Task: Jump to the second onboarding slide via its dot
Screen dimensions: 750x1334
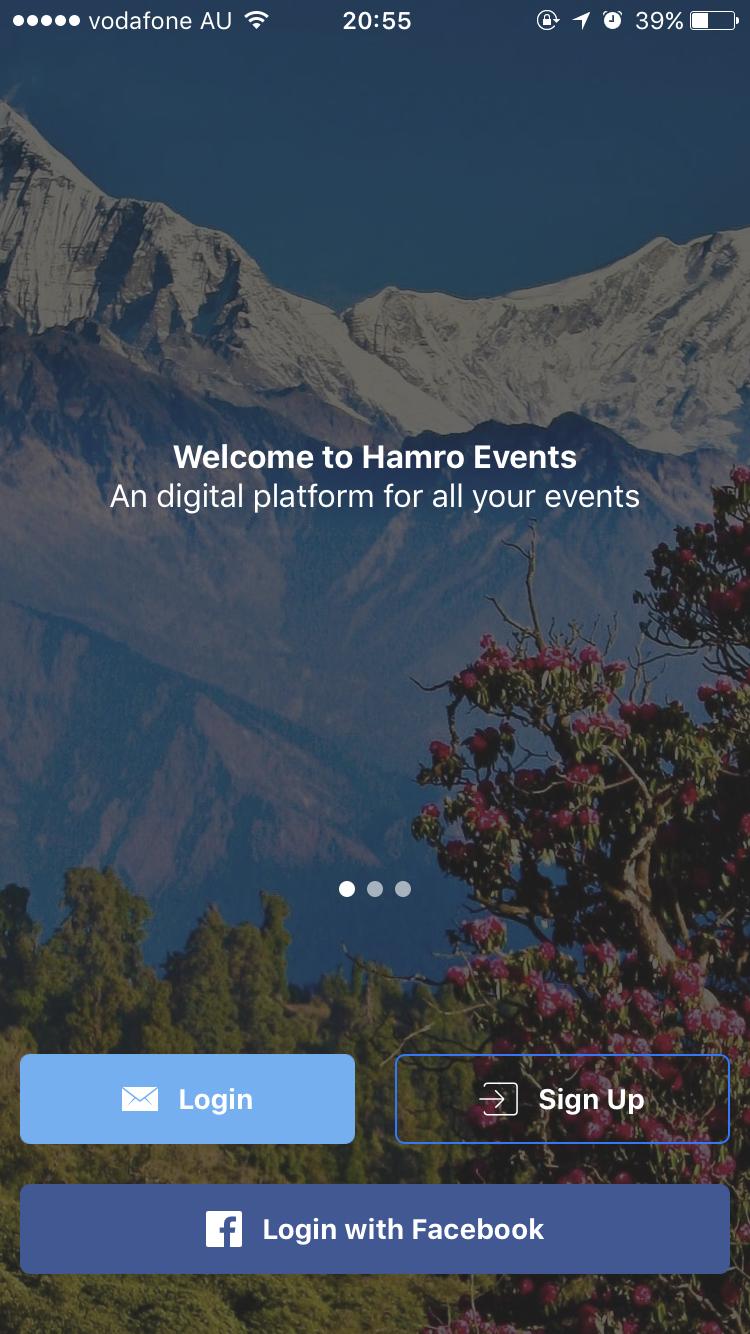Action: click(375, 889)
